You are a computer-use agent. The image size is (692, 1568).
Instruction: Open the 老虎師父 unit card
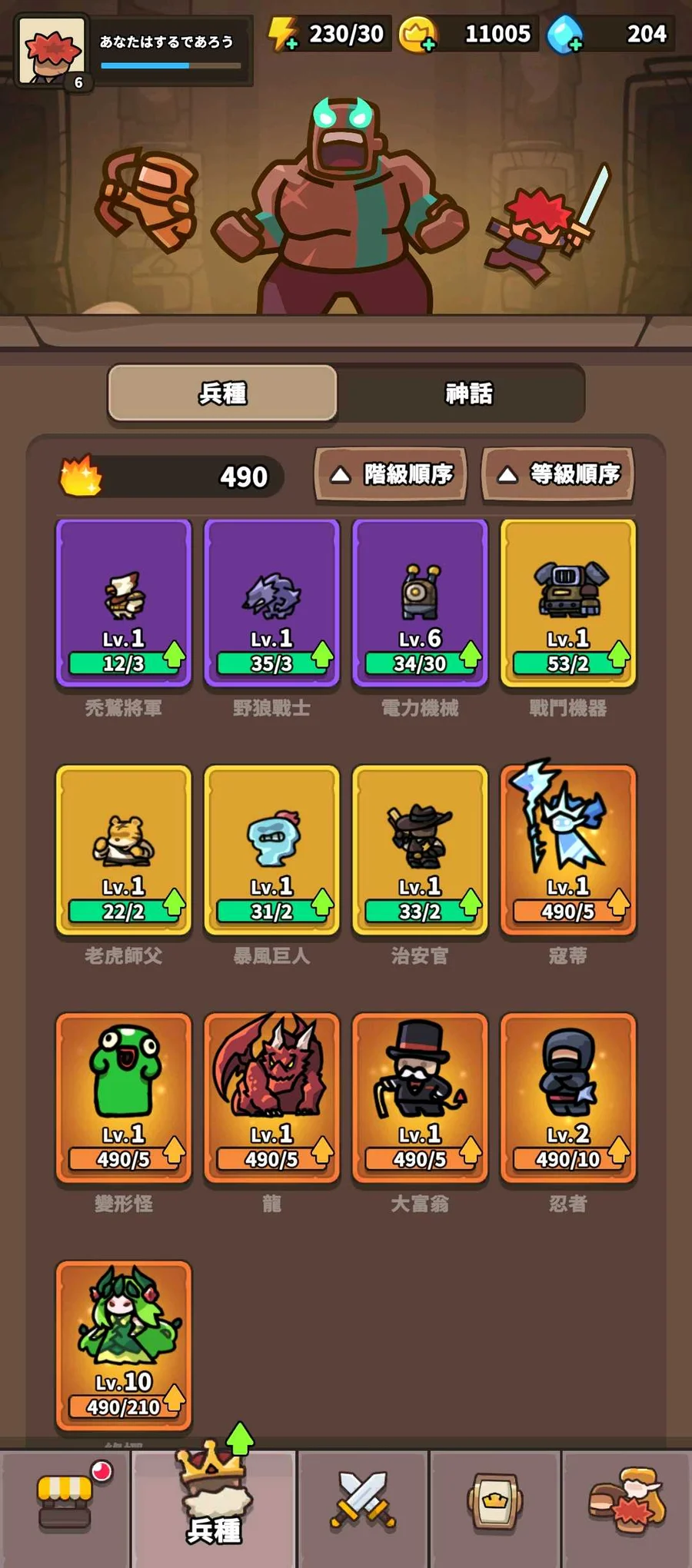click(x=124, y=851)
